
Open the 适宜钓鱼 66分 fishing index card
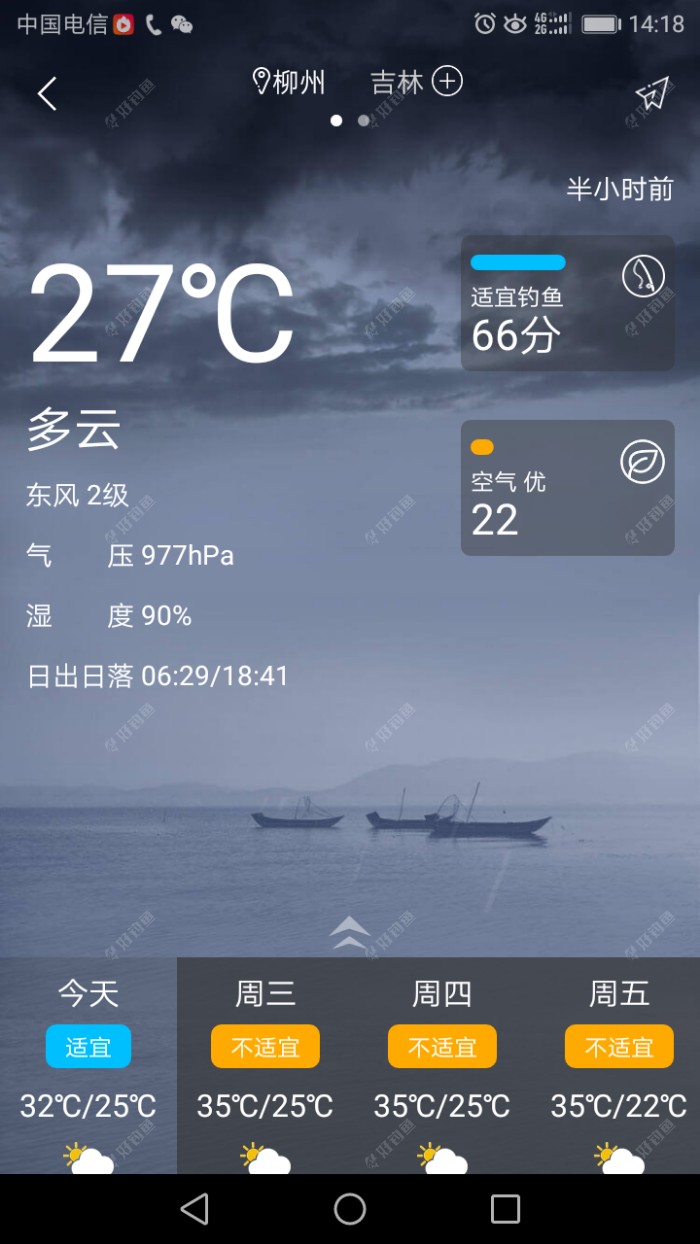[x=567, y=303]
